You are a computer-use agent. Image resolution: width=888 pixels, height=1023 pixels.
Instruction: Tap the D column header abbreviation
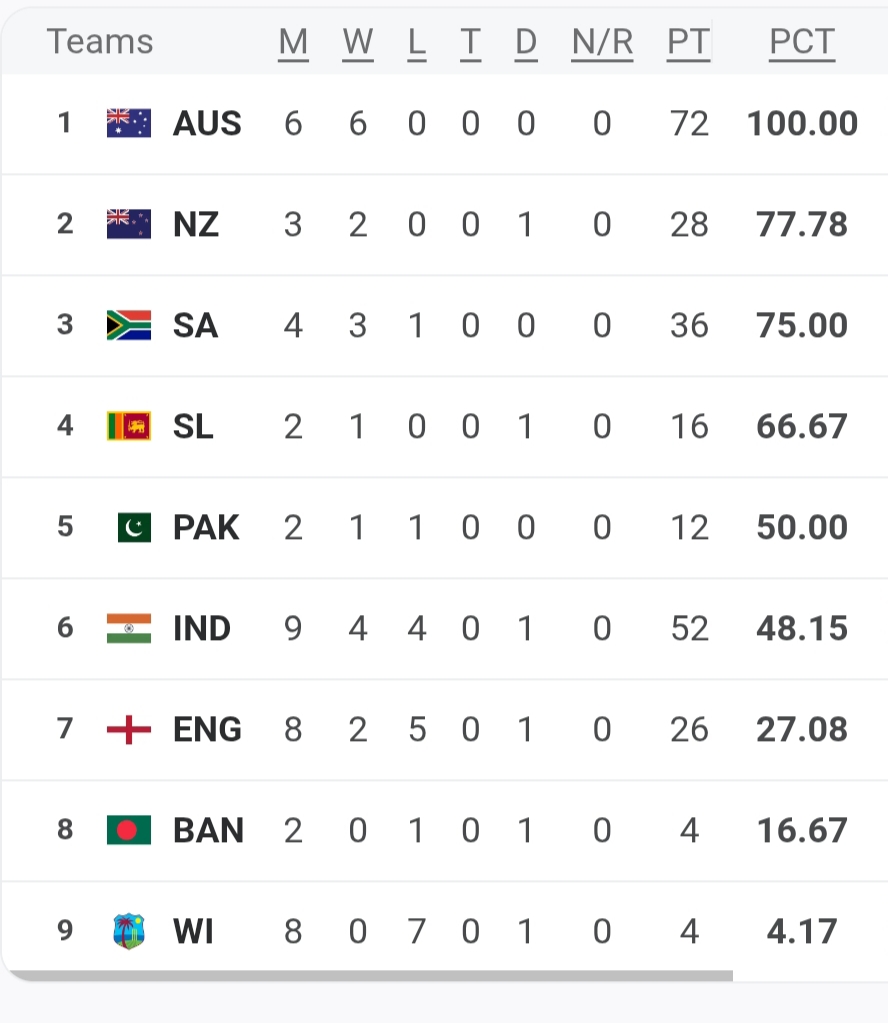pyautogui.click(x=526, y=42)
